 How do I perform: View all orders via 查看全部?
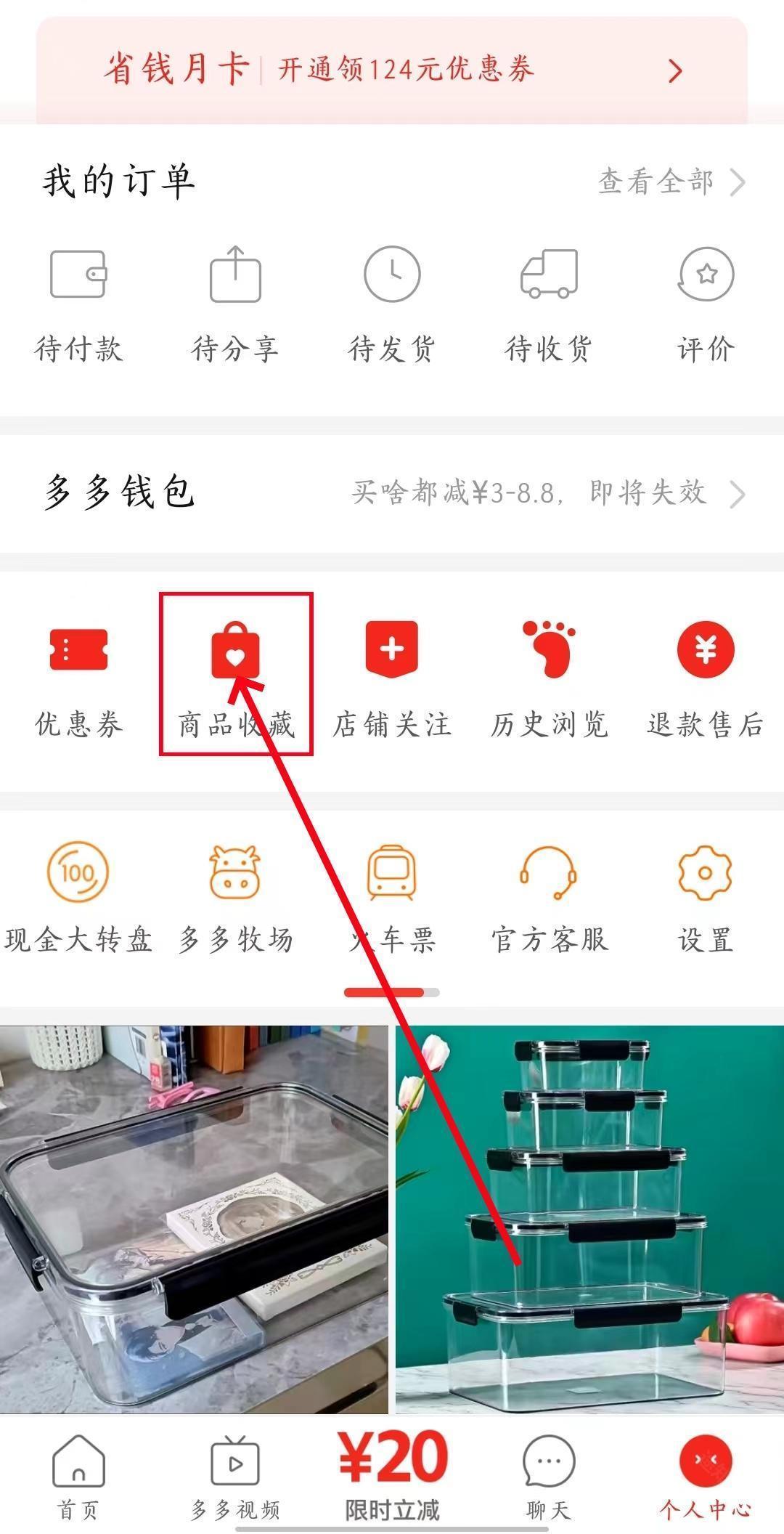click(670, 182)
